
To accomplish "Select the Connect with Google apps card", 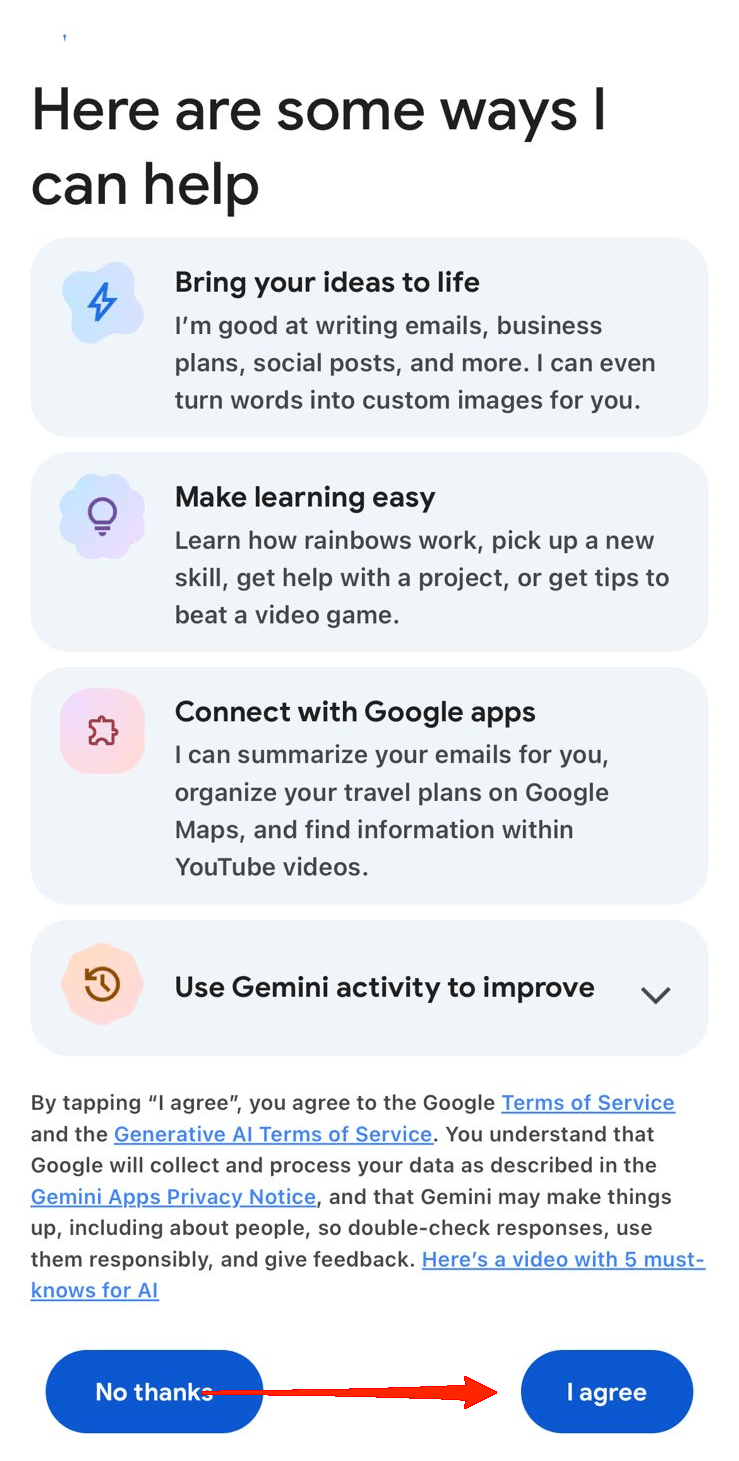I will 369,785.
